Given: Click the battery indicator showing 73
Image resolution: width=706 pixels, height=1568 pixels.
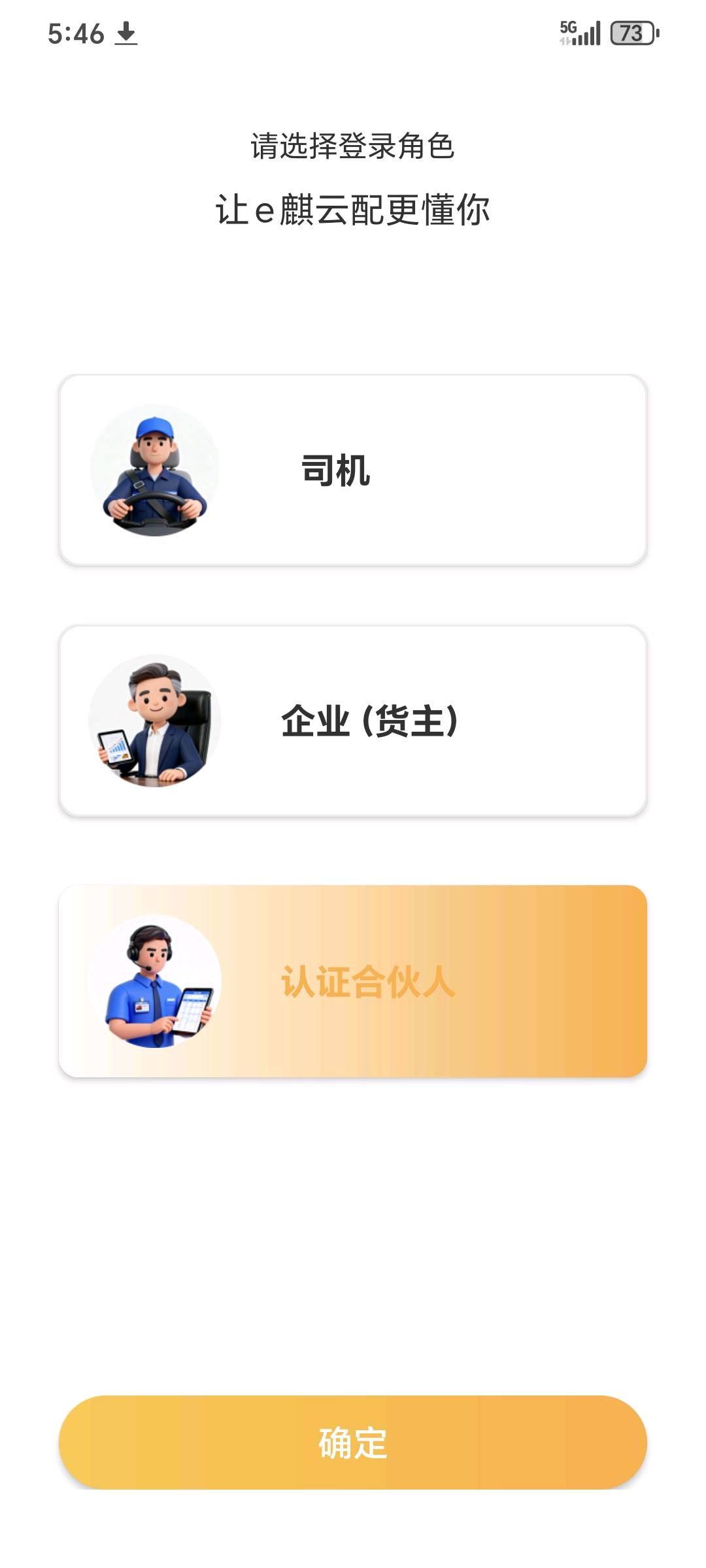Looking at the screenshot, I should point(632,33).
